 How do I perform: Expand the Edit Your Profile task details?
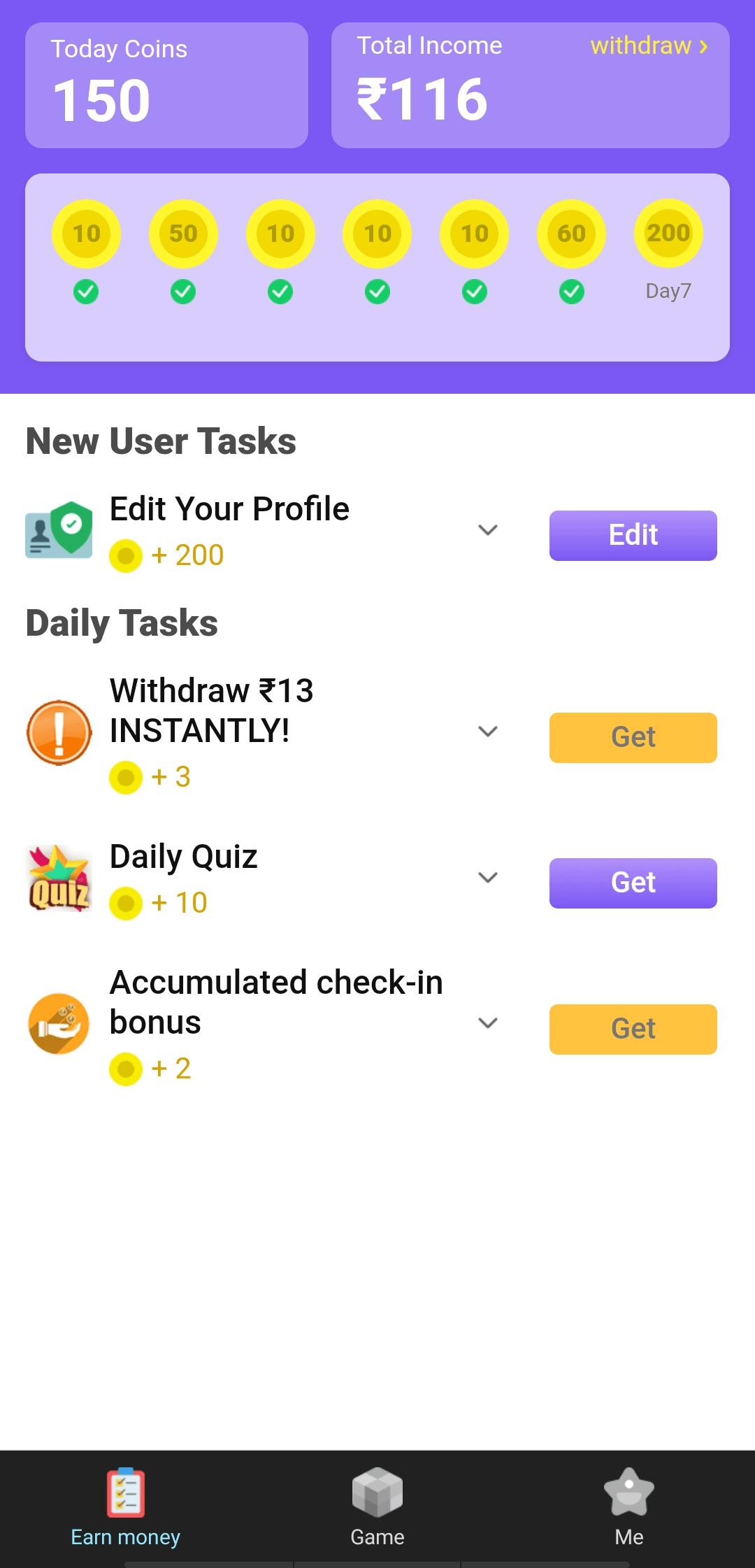point(487,530)
